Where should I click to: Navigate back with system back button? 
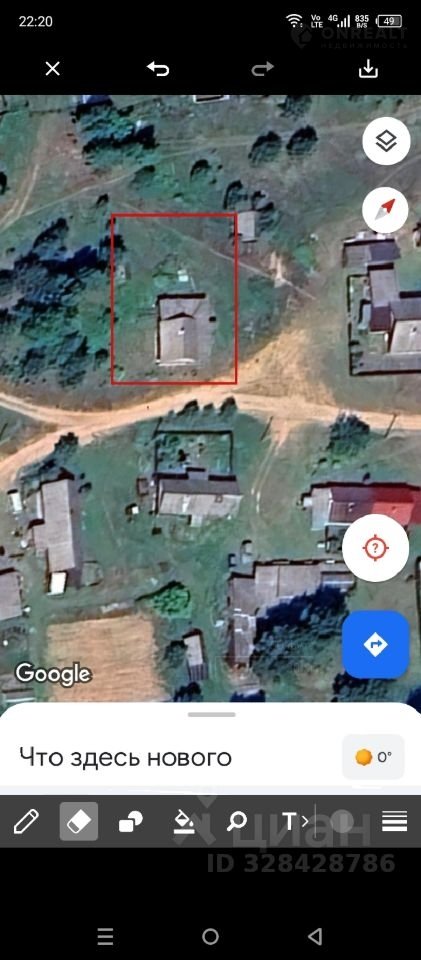pyautogui.click(x=315, y=936)
